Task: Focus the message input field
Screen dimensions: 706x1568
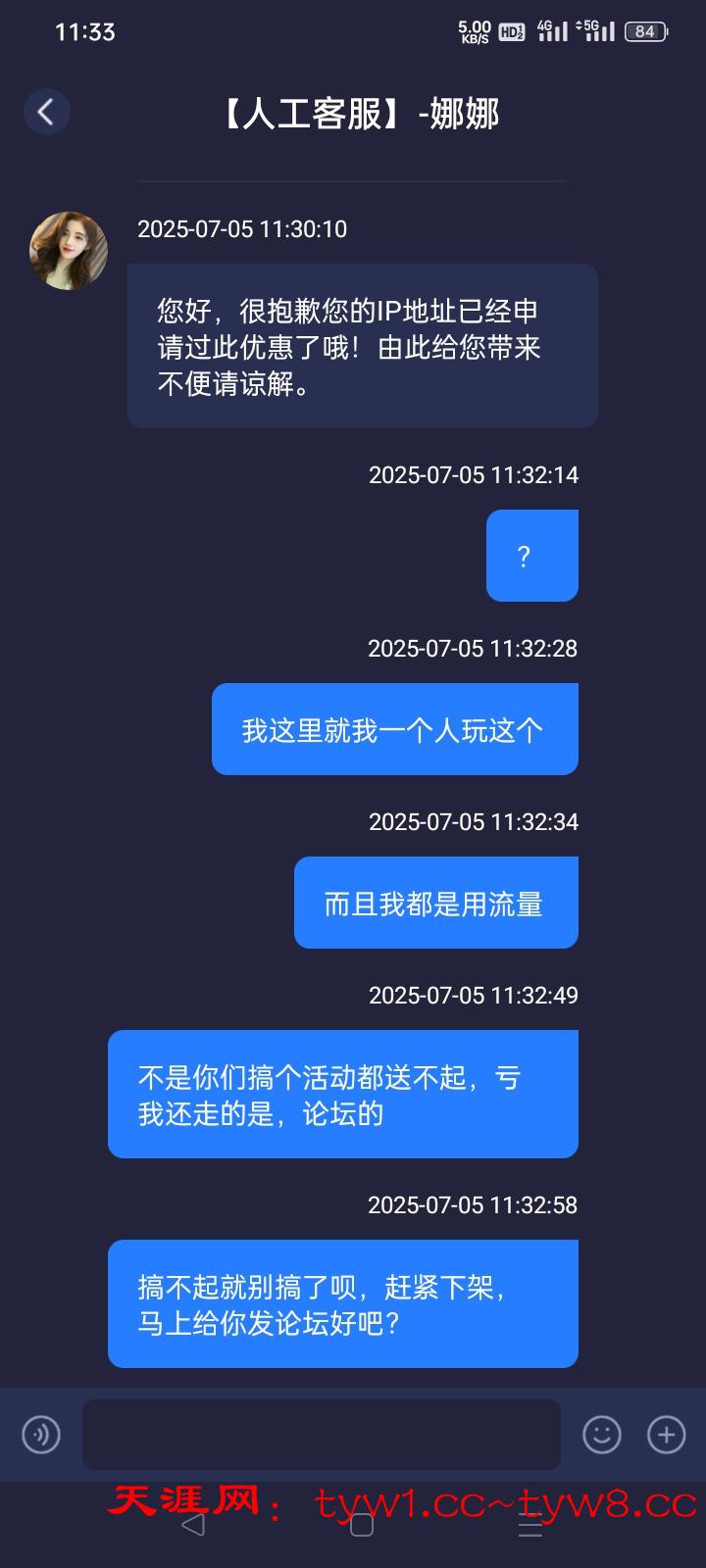Action: point(321,1435)
